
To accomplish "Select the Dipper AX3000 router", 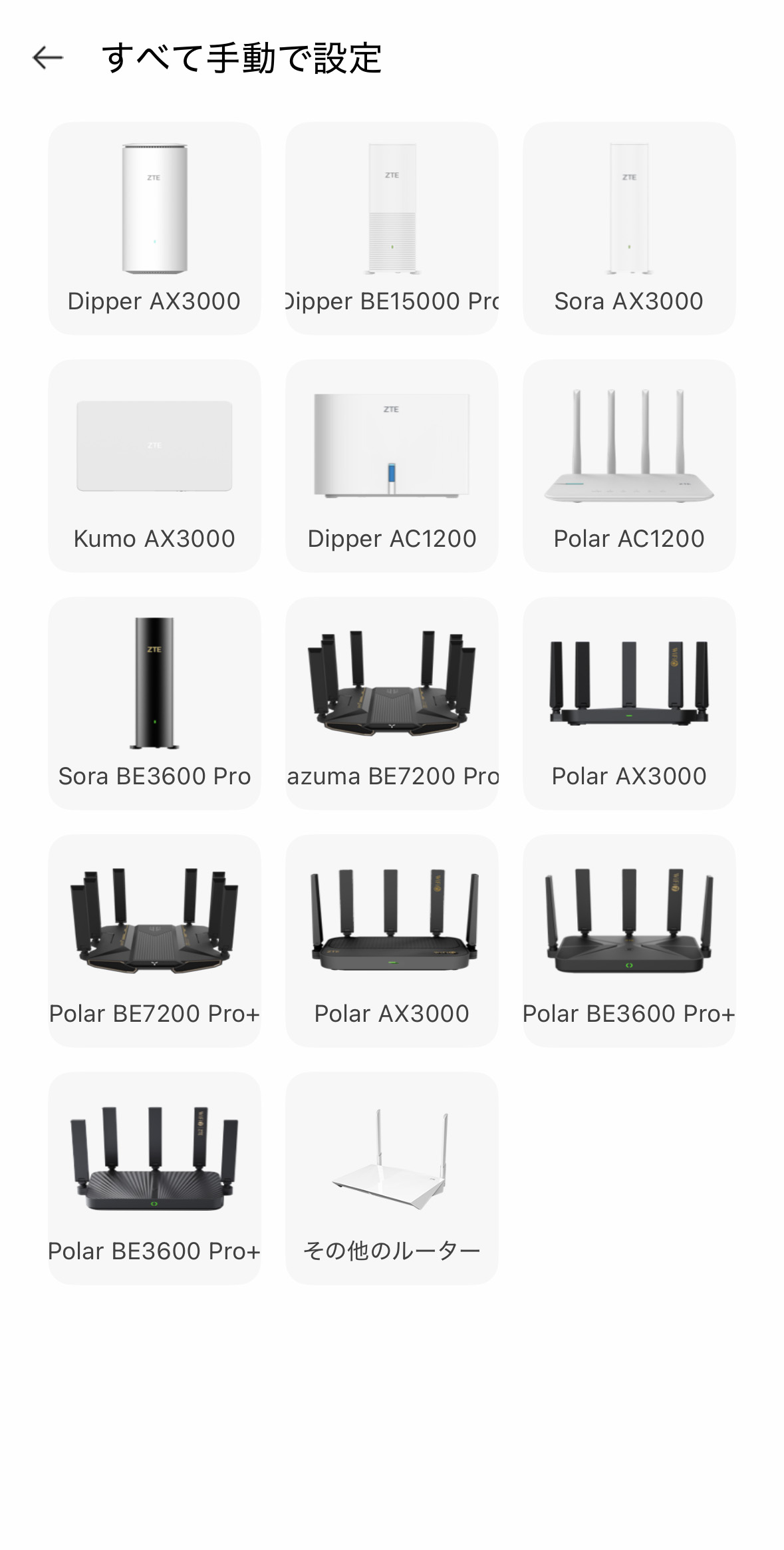I will [x=154, y=228].
